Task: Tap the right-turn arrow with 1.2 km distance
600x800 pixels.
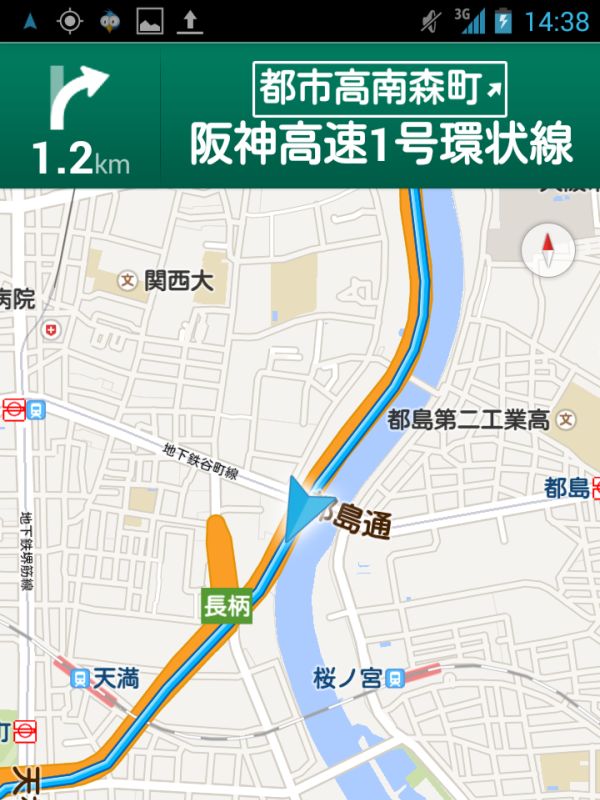Action: click(80, 118)
